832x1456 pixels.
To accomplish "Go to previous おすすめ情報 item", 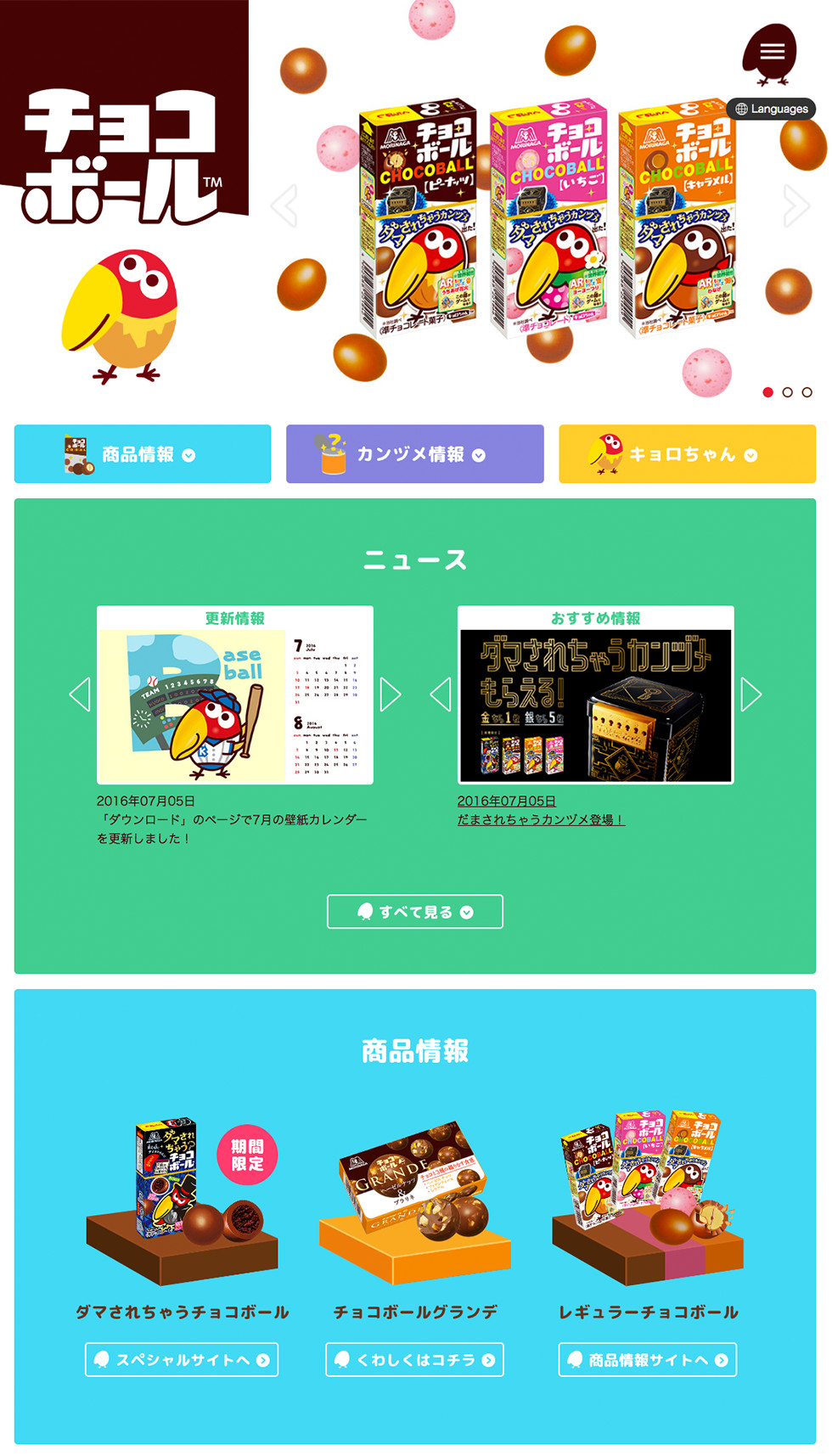I will [441, 694].
